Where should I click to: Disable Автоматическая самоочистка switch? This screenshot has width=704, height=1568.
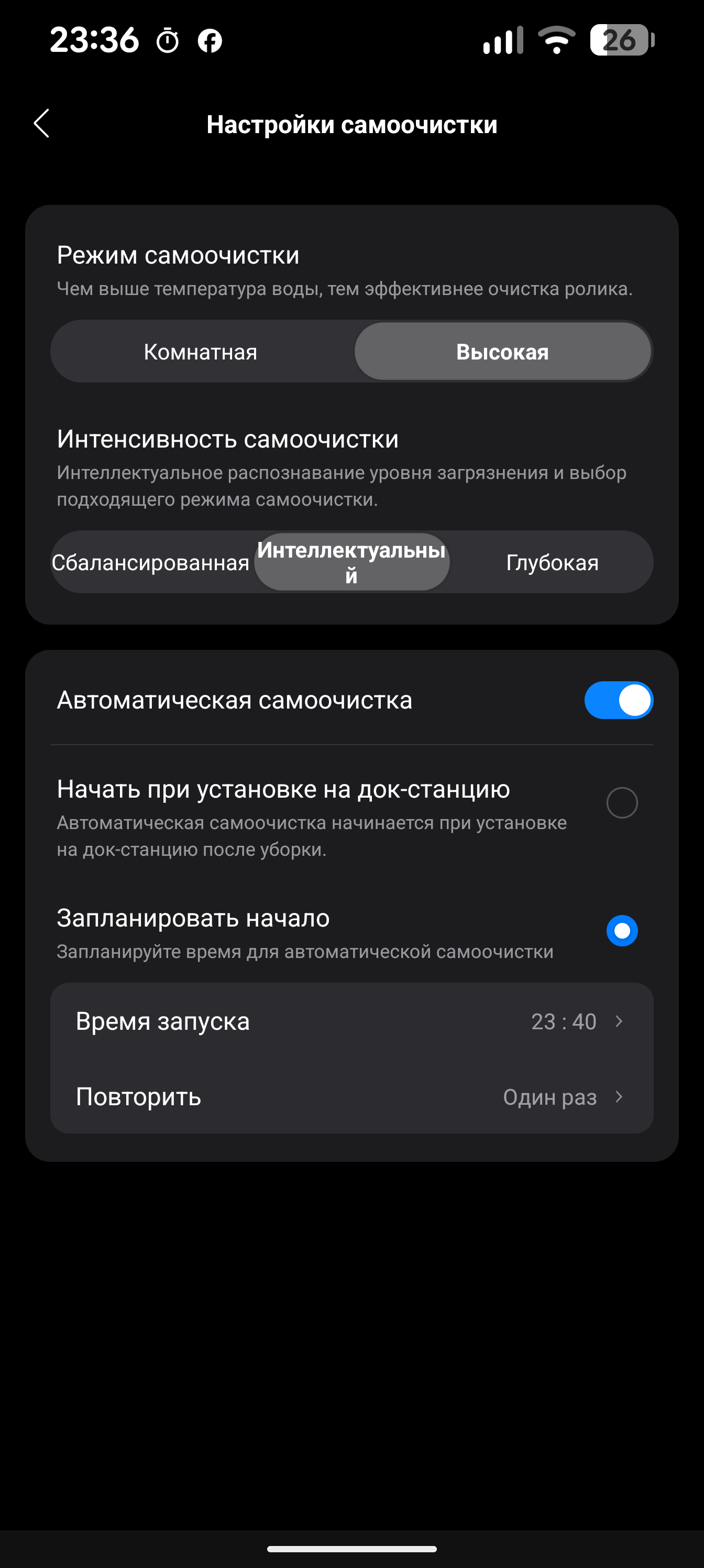click(618, 700)
